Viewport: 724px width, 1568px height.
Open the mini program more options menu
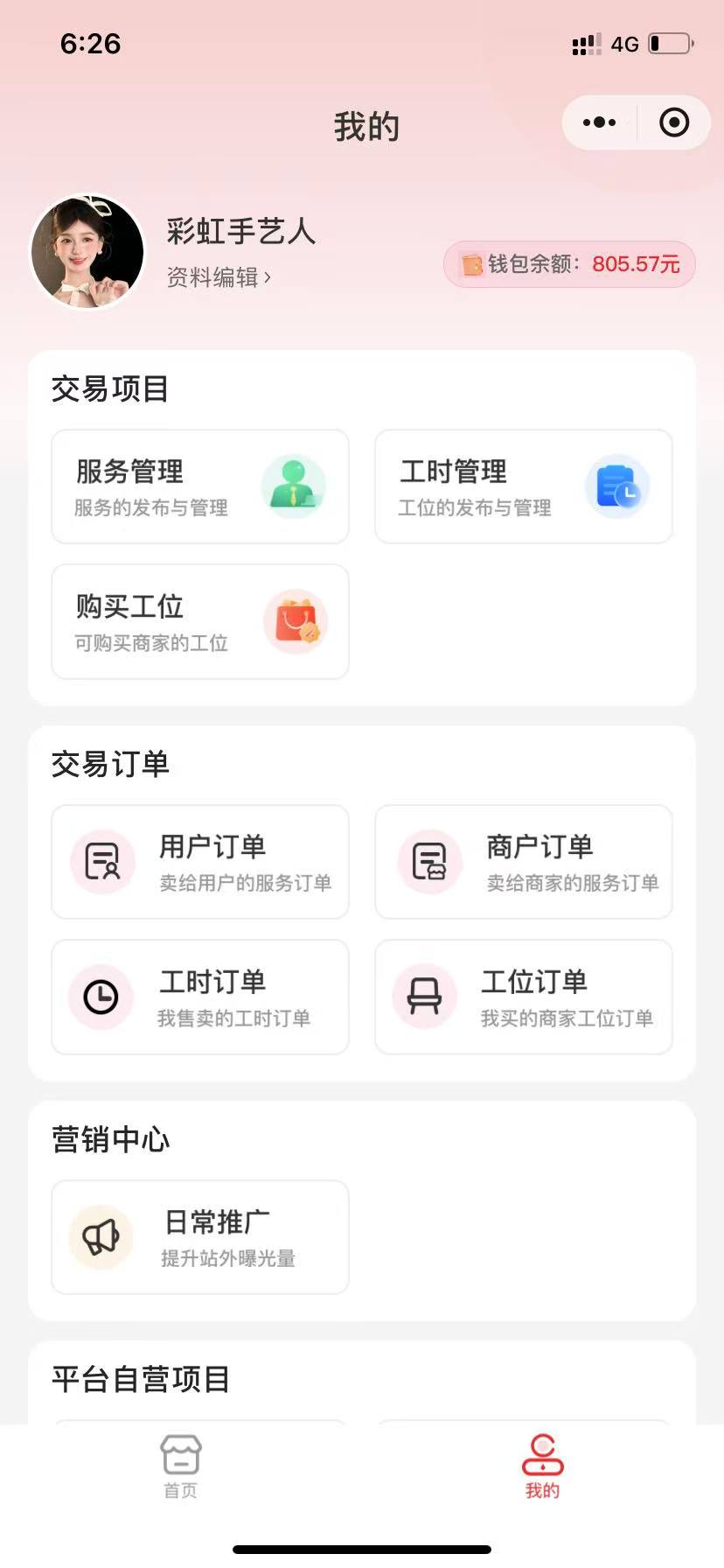pyautogui.click(x=599, y=122)
